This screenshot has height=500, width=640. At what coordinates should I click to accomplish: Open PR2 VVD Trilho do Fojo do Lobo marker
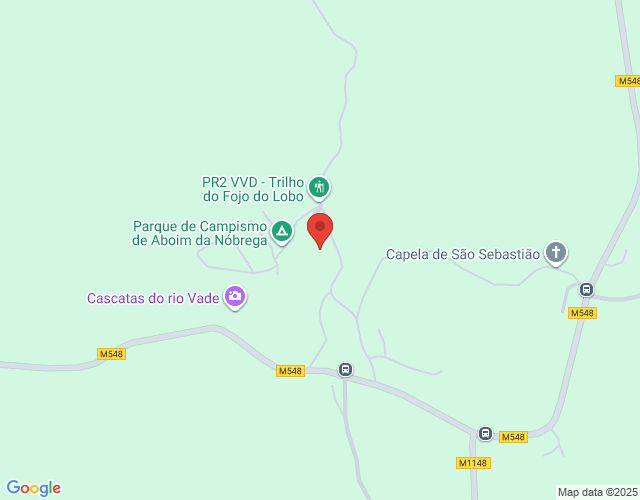point(319,186)
